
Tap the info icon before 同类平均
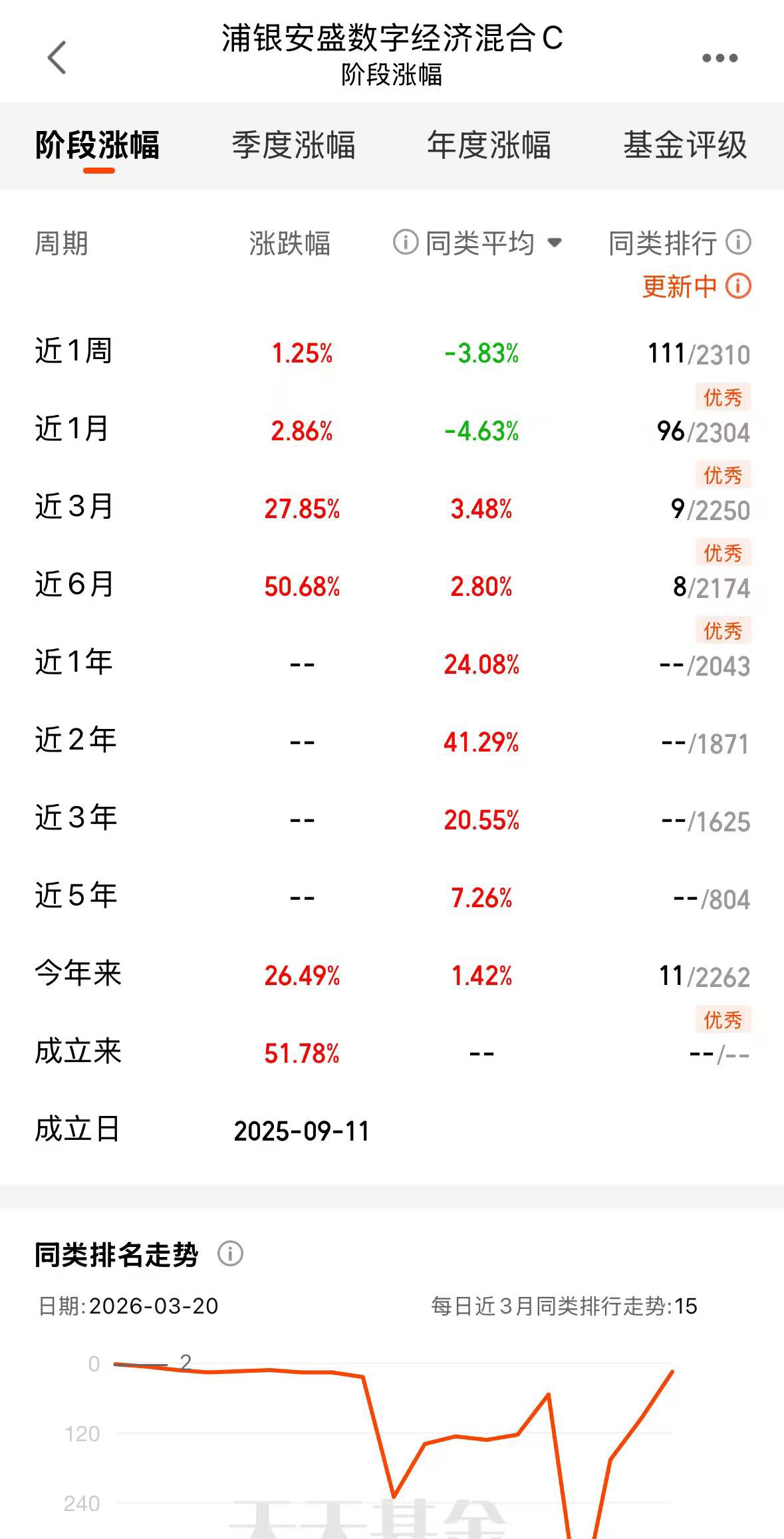click(x=406, y=242)
